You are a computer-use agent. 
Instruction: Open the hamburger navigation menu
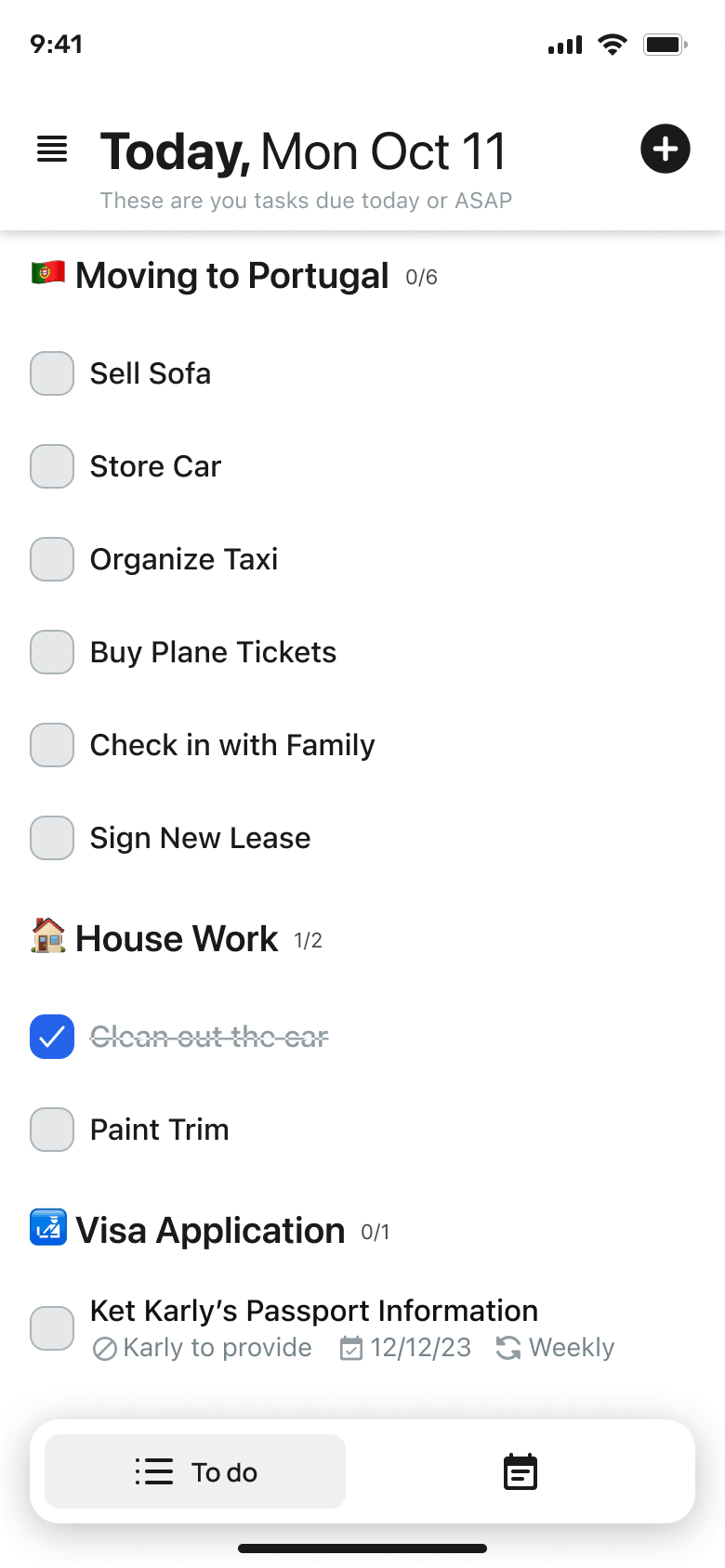click(51, 149)
